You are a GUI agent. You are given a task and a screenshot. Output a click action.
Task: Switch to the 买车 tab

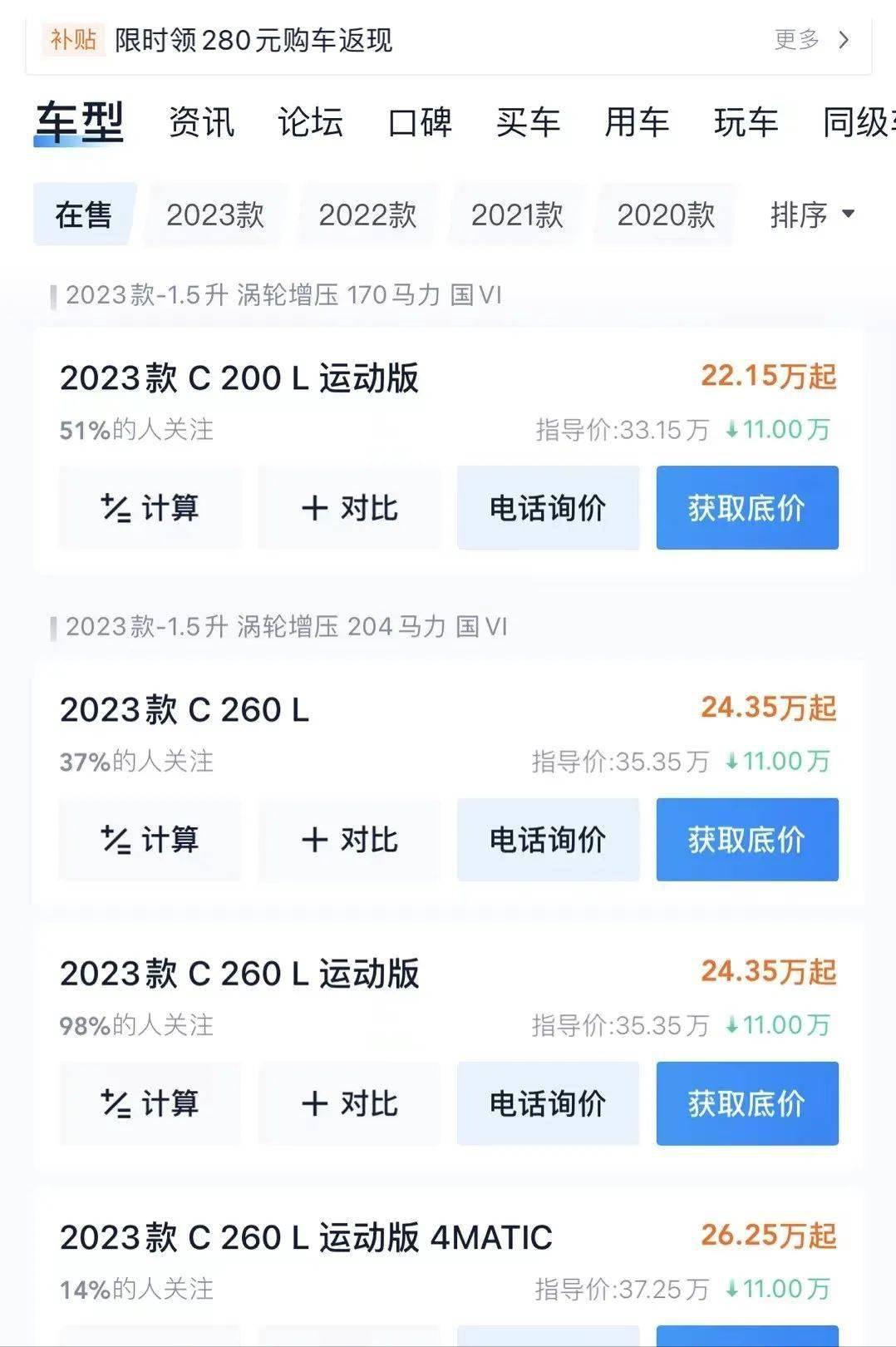pyautogui.click(x=529, y=123)
